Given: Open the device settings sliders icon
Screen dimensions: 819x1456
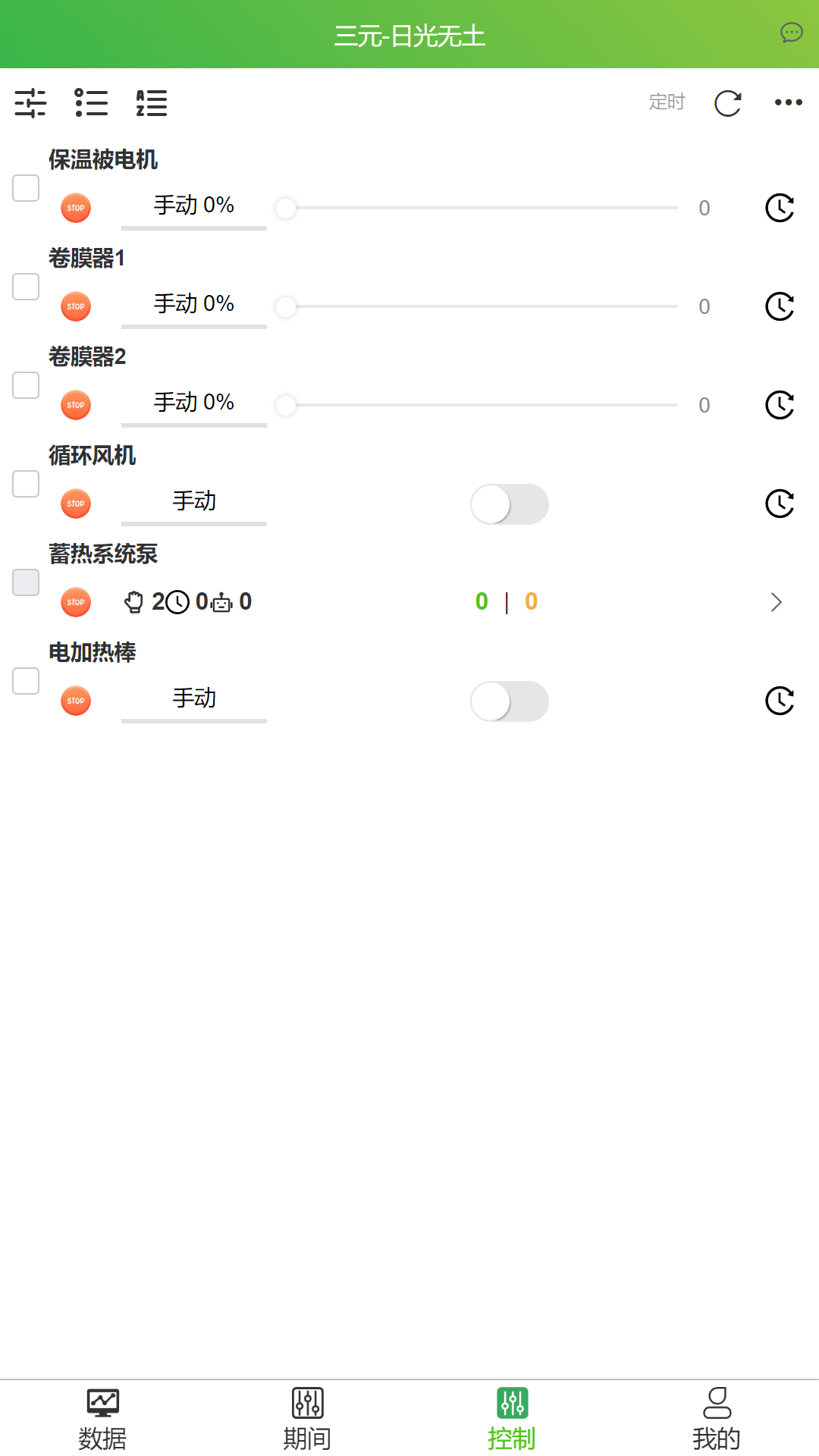Looking at the screenshot, I should tap(30, 102).
